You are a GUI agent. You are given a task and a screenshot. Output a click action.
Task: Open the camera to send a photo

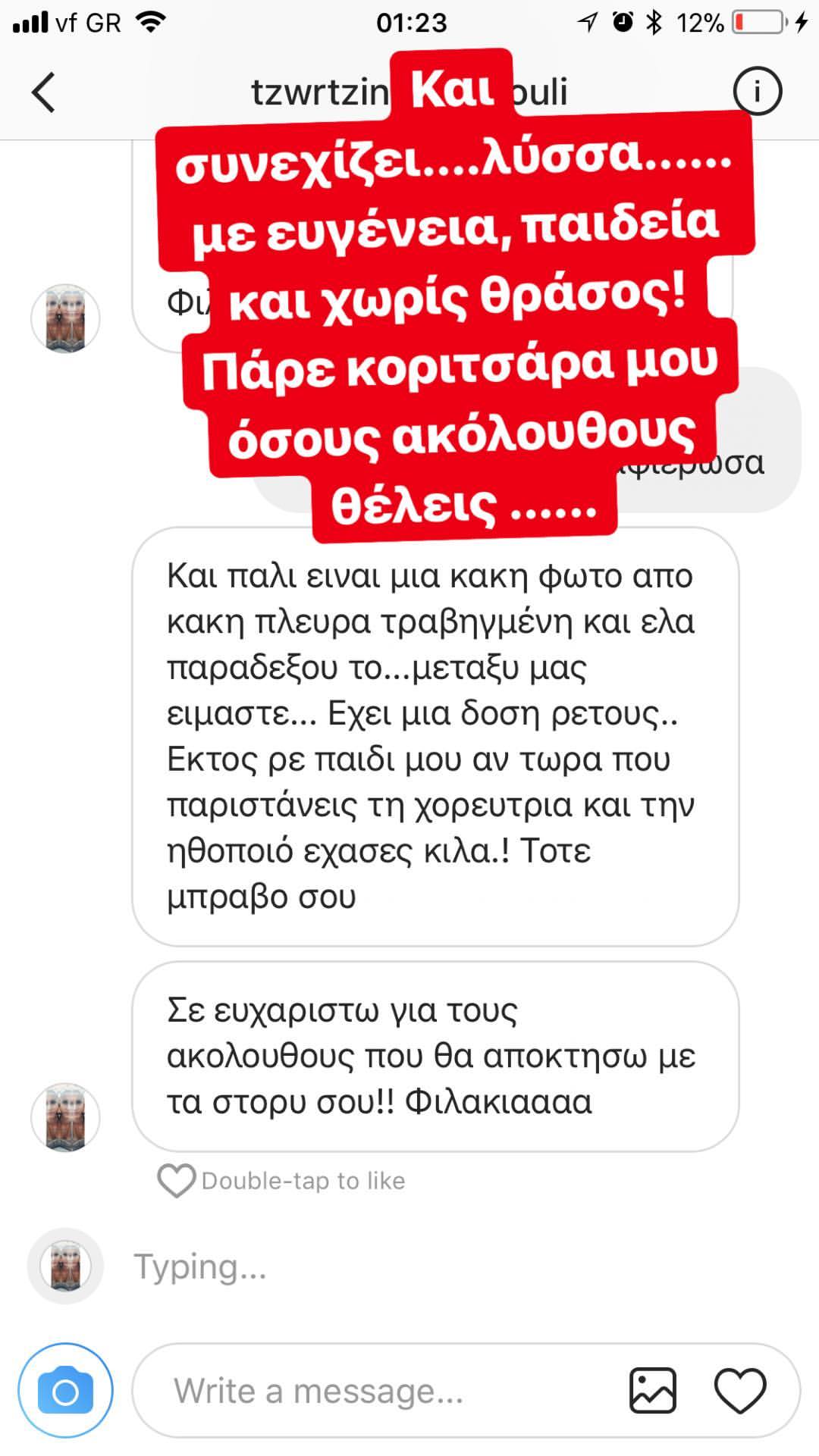(x=66, y=1392)
